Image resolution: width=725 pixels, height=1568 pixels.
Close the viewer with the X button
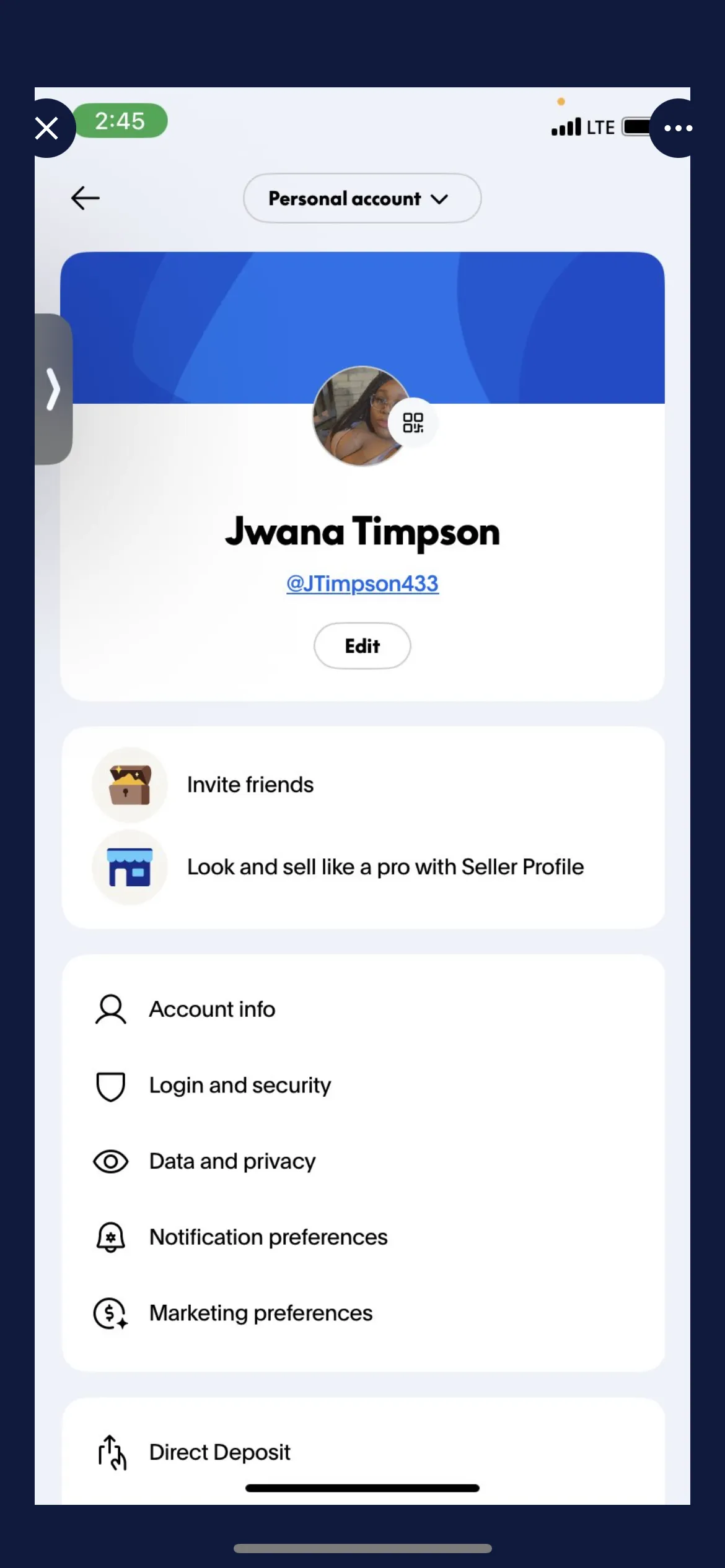47,128
